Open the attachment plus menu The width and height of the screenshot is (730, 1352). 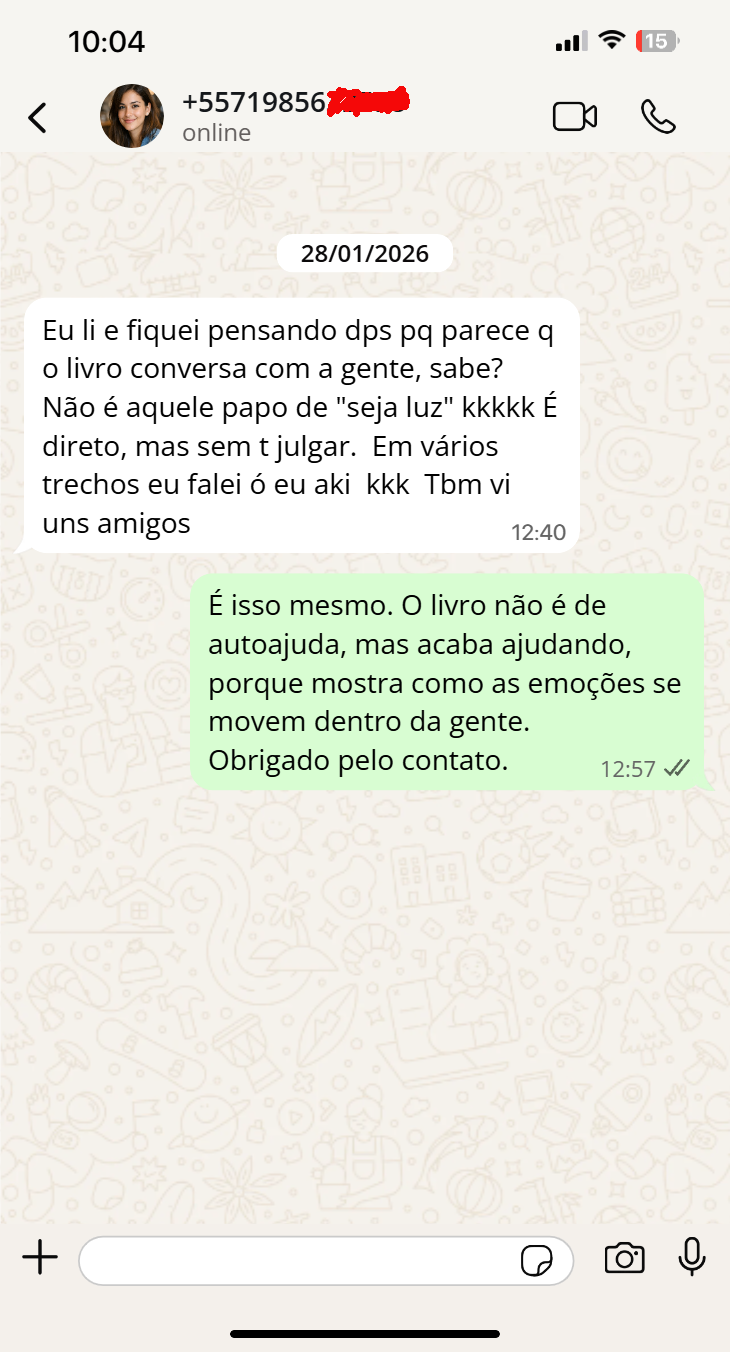click(x=39, y=1259)
